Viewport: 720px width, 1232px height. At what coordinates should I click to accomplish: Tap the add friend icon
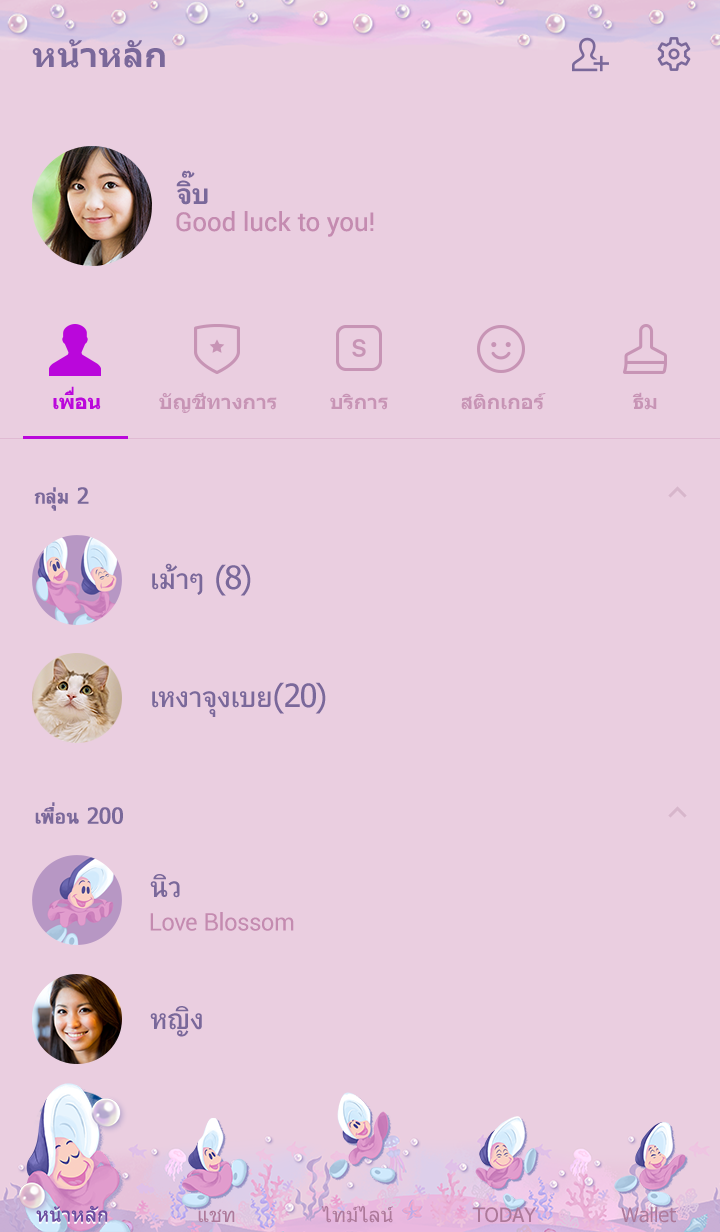[589, 55]
